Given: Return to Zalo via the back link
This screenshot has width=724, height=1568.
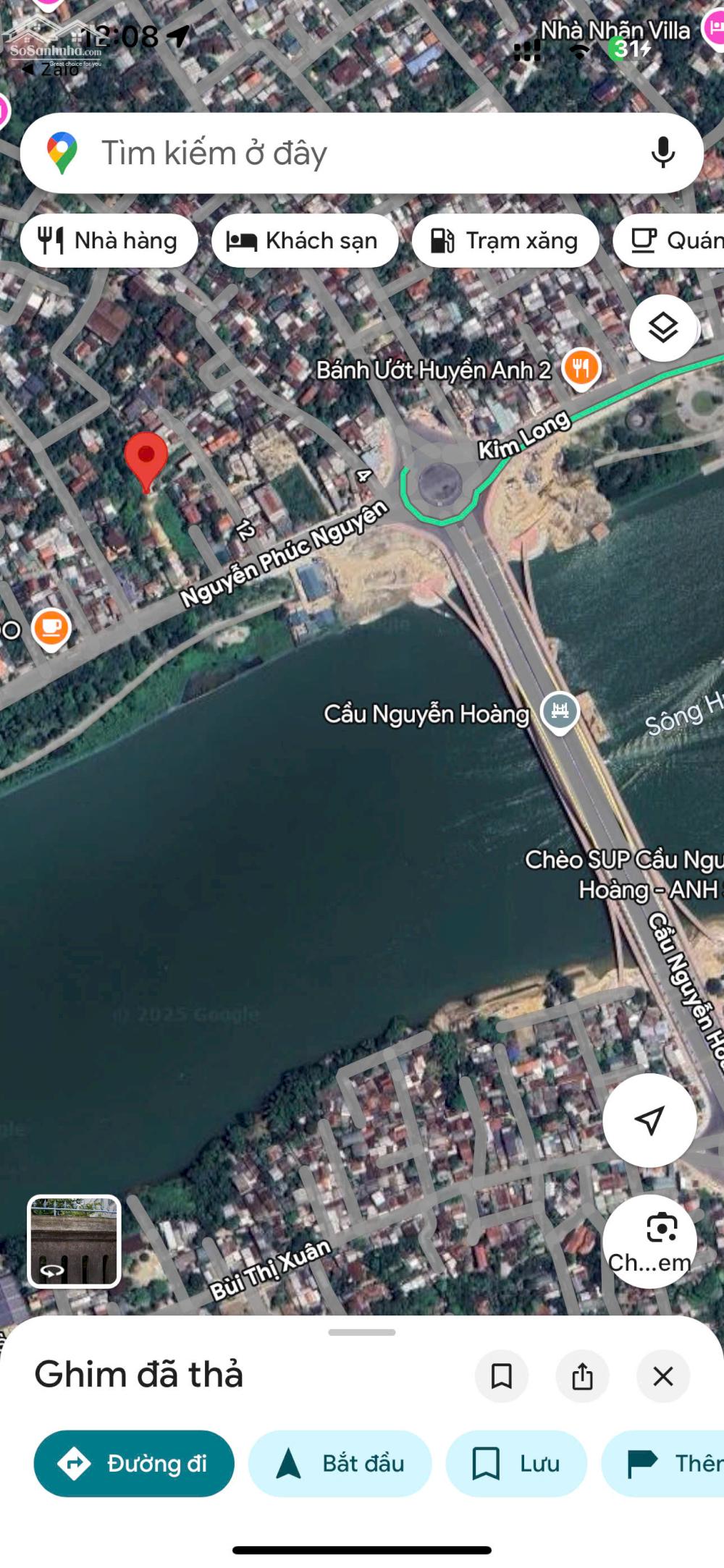Looking at the screenshot, I should (51, 69).
